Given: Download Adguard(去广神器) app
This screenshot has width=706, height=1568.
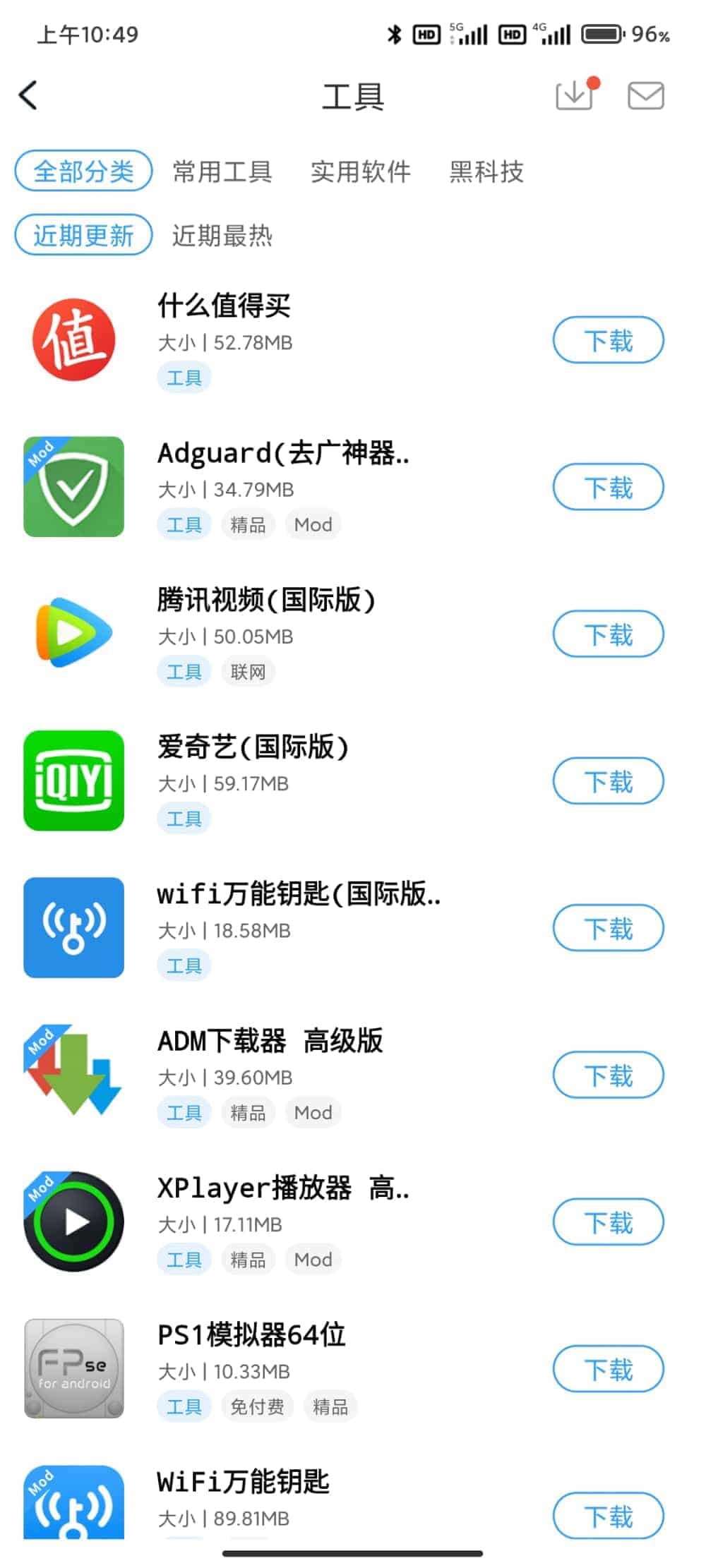Looking at the screenshot, I should coord(608,487).
